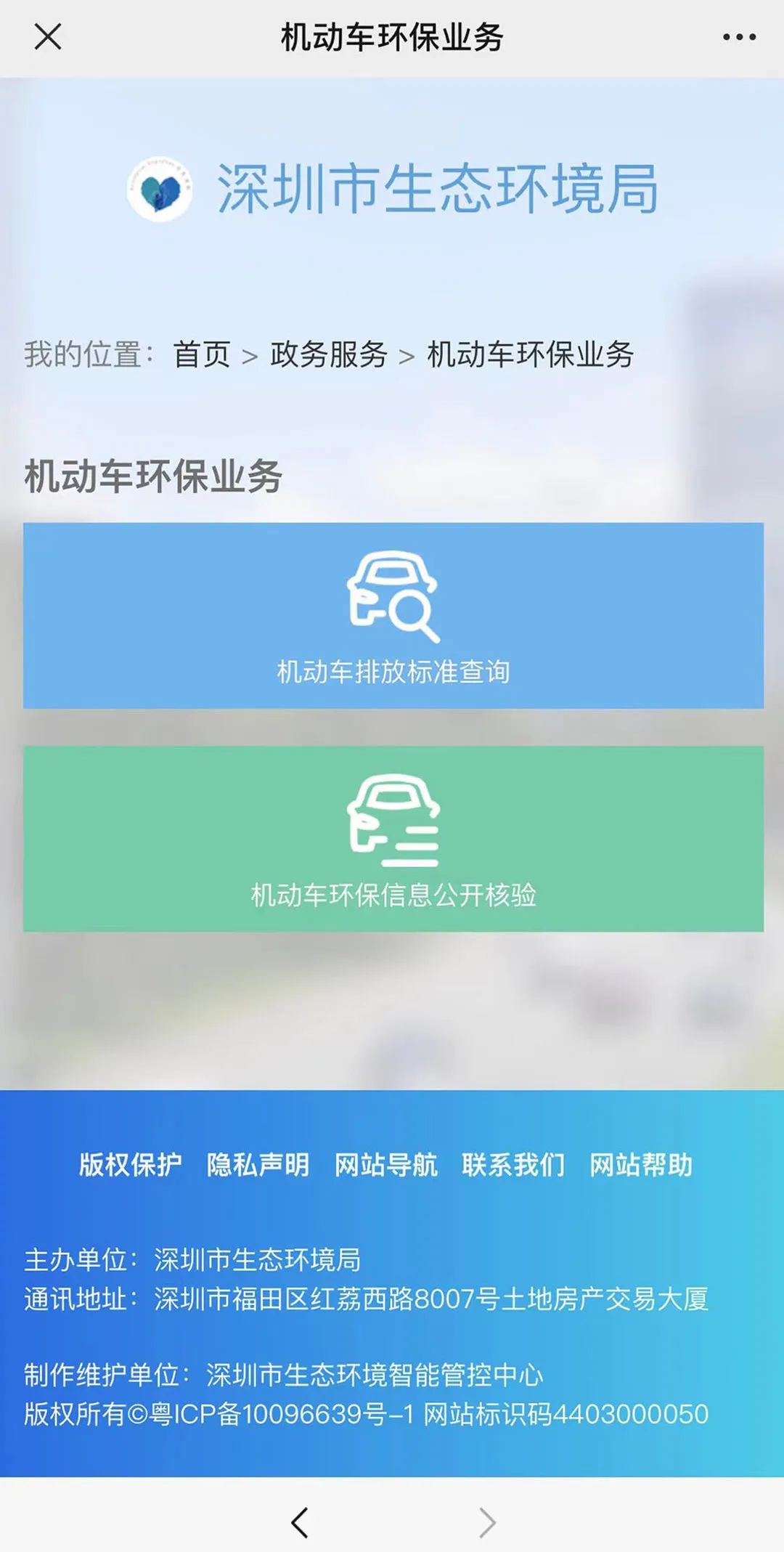Open 网站导航 in the footer
Viewport: 784px width, 1552px height.
(x=385, y=1164)
